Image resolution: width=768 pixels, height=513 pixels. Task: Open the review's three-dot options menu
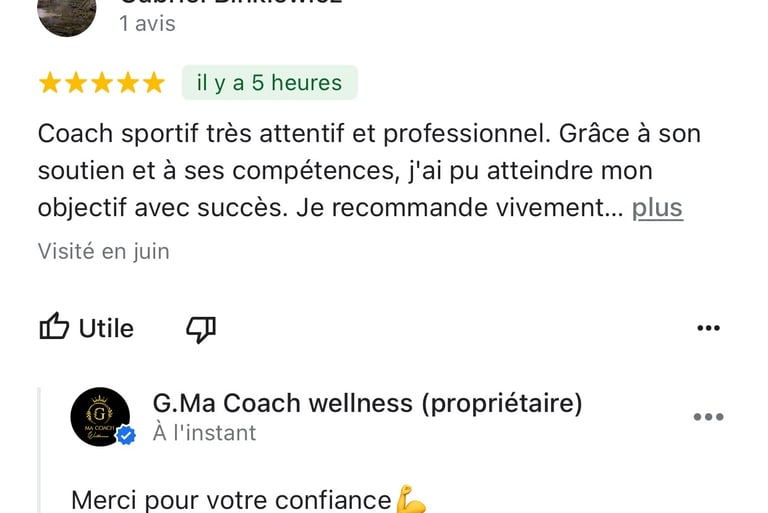click(x=708, y=328)
